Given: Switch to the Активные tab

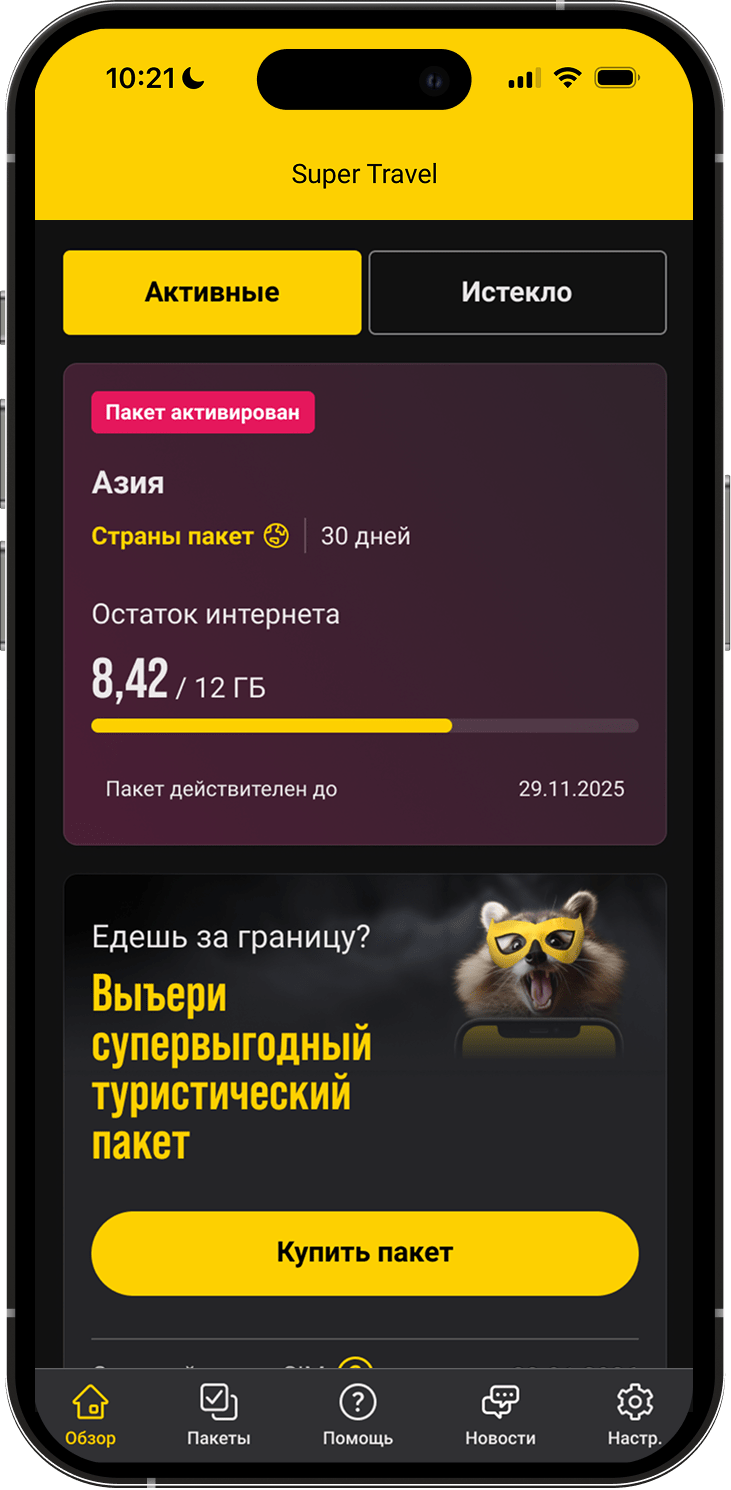Looking at the screenshot, I should pyautogui.click(x=212, y=292).
